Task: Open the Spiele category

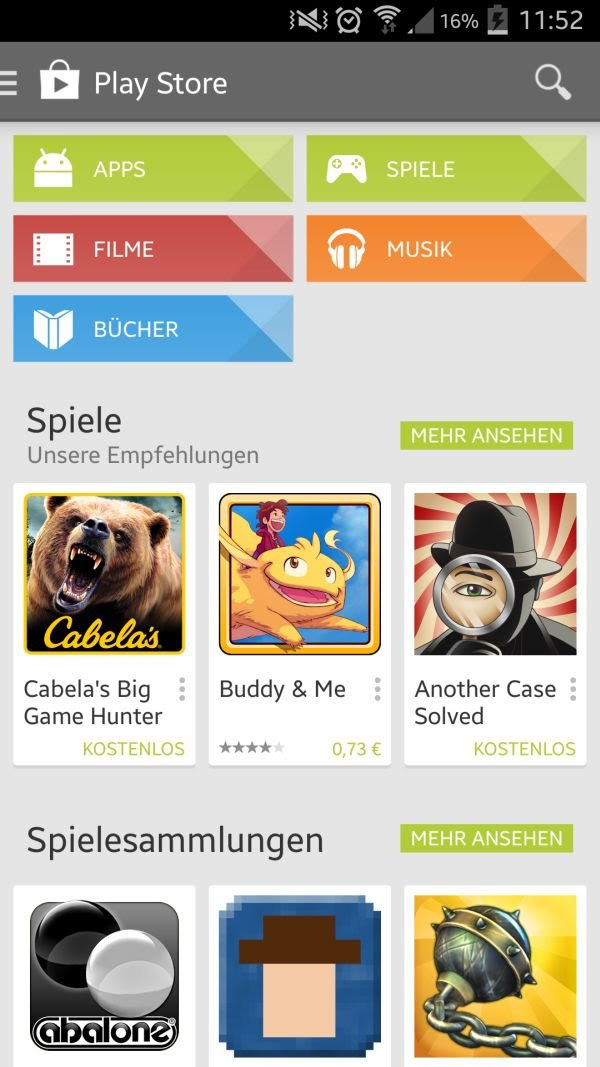Action: point(446,169)
